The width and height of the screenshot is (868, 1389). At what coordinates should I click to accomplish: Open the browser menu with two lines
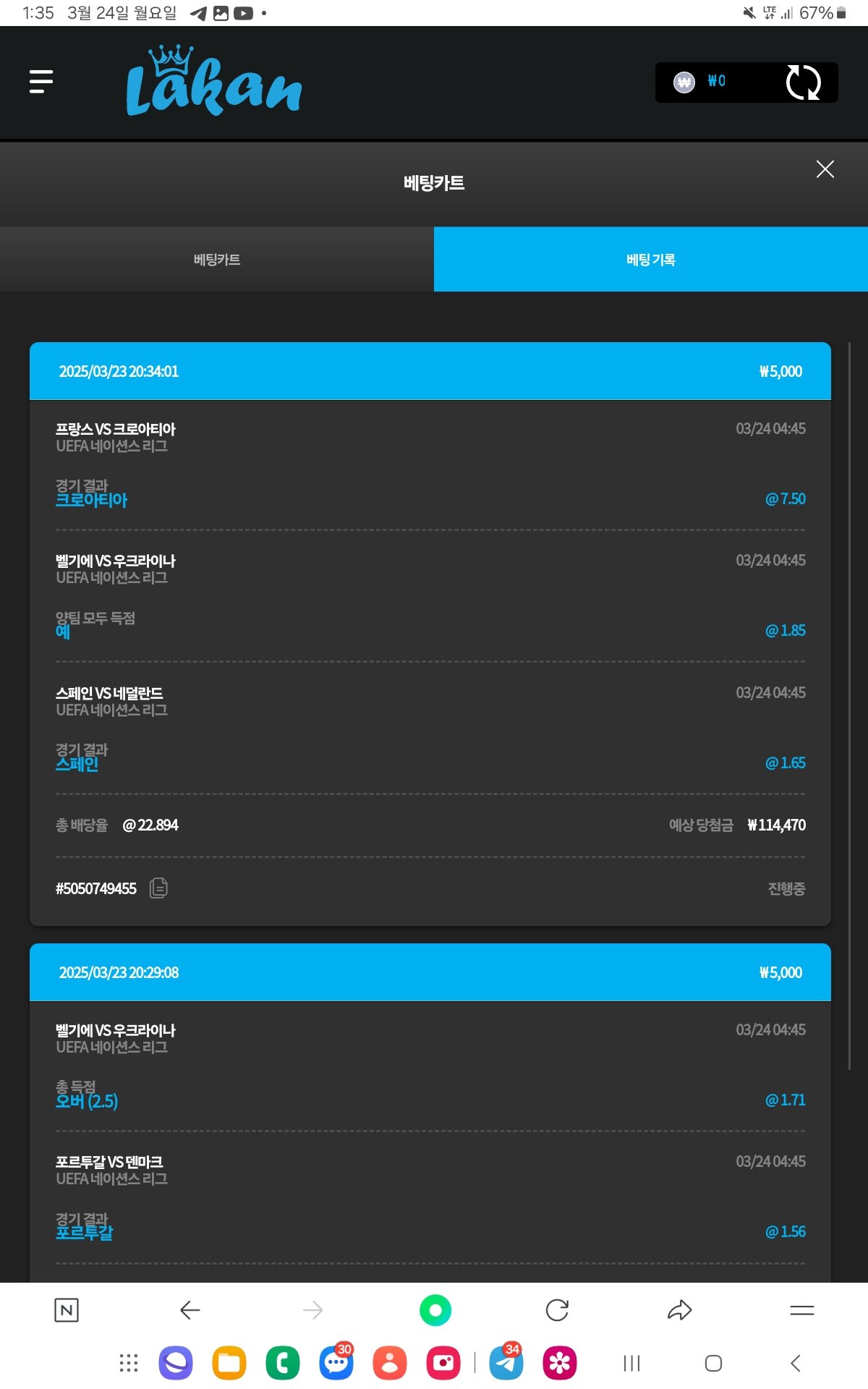point(801,1310)
